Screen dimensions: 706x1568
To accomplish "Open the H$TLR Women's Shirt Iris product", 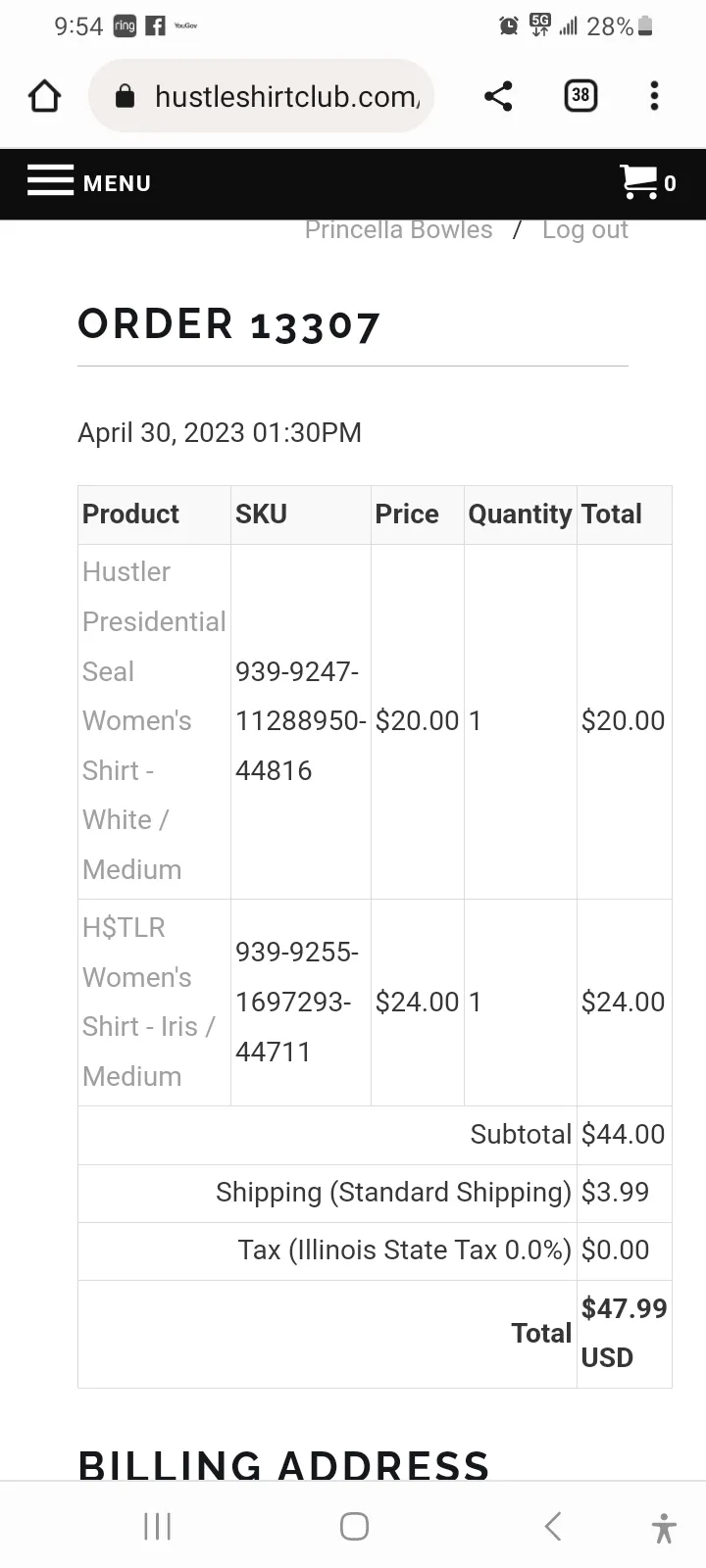I will [149, 1002].
